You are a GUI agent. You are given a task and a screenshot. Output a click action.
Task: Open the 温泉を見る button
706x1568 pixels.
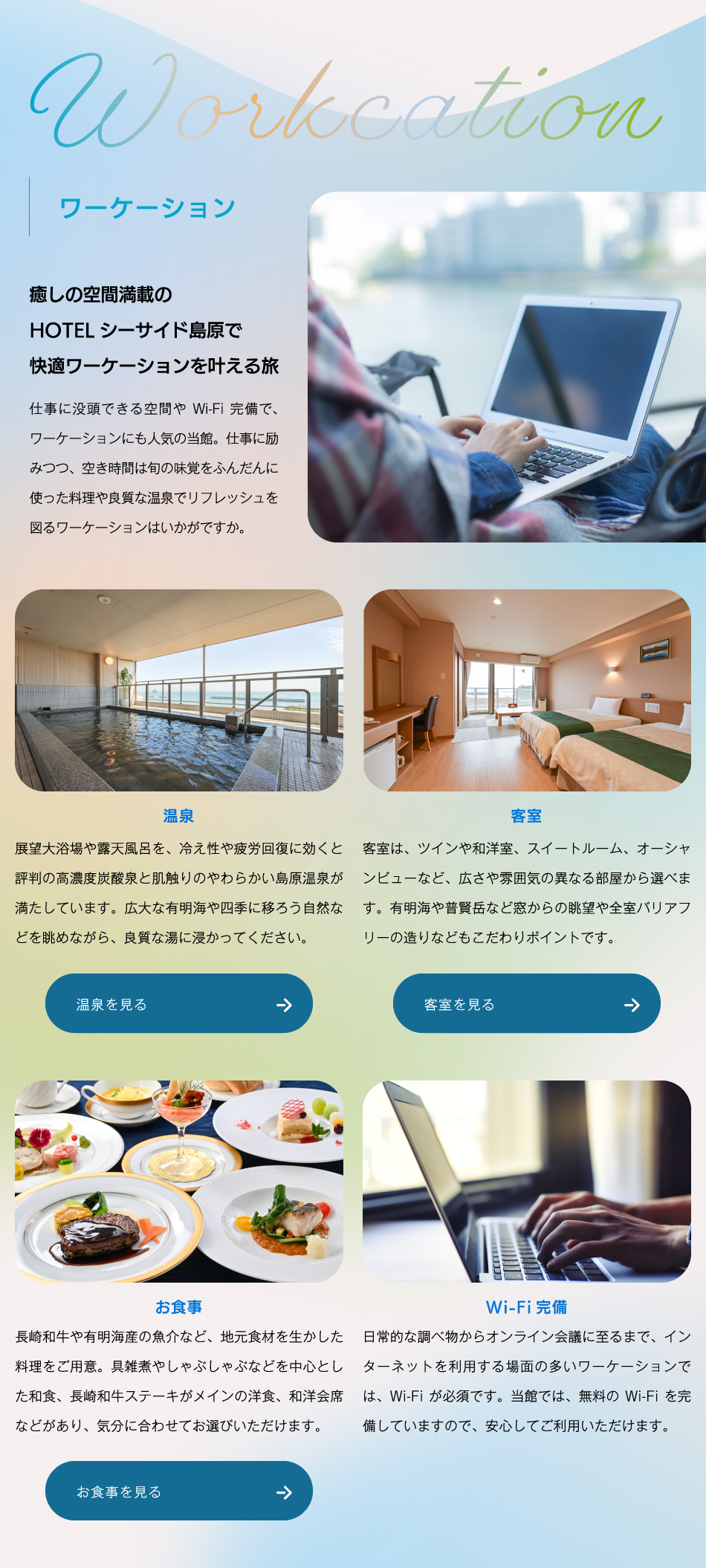tap(178, 1003)
